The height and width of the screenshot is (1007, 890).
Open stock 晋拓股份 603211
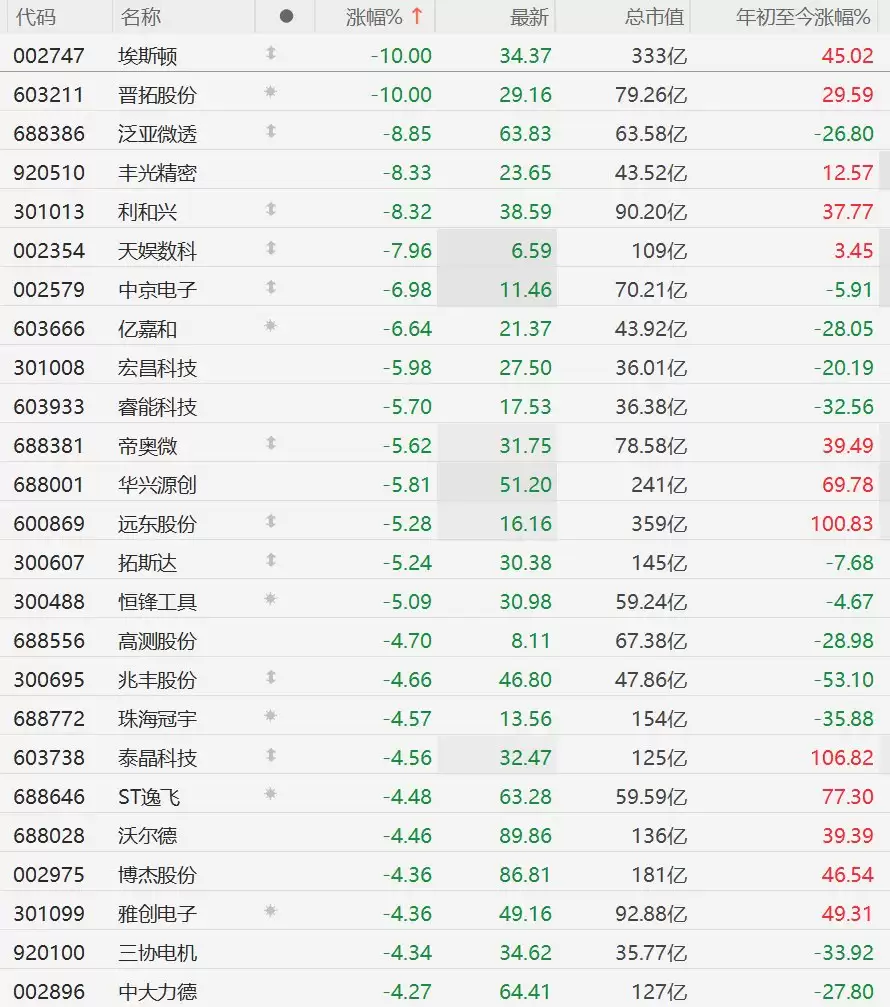(445, 94)
